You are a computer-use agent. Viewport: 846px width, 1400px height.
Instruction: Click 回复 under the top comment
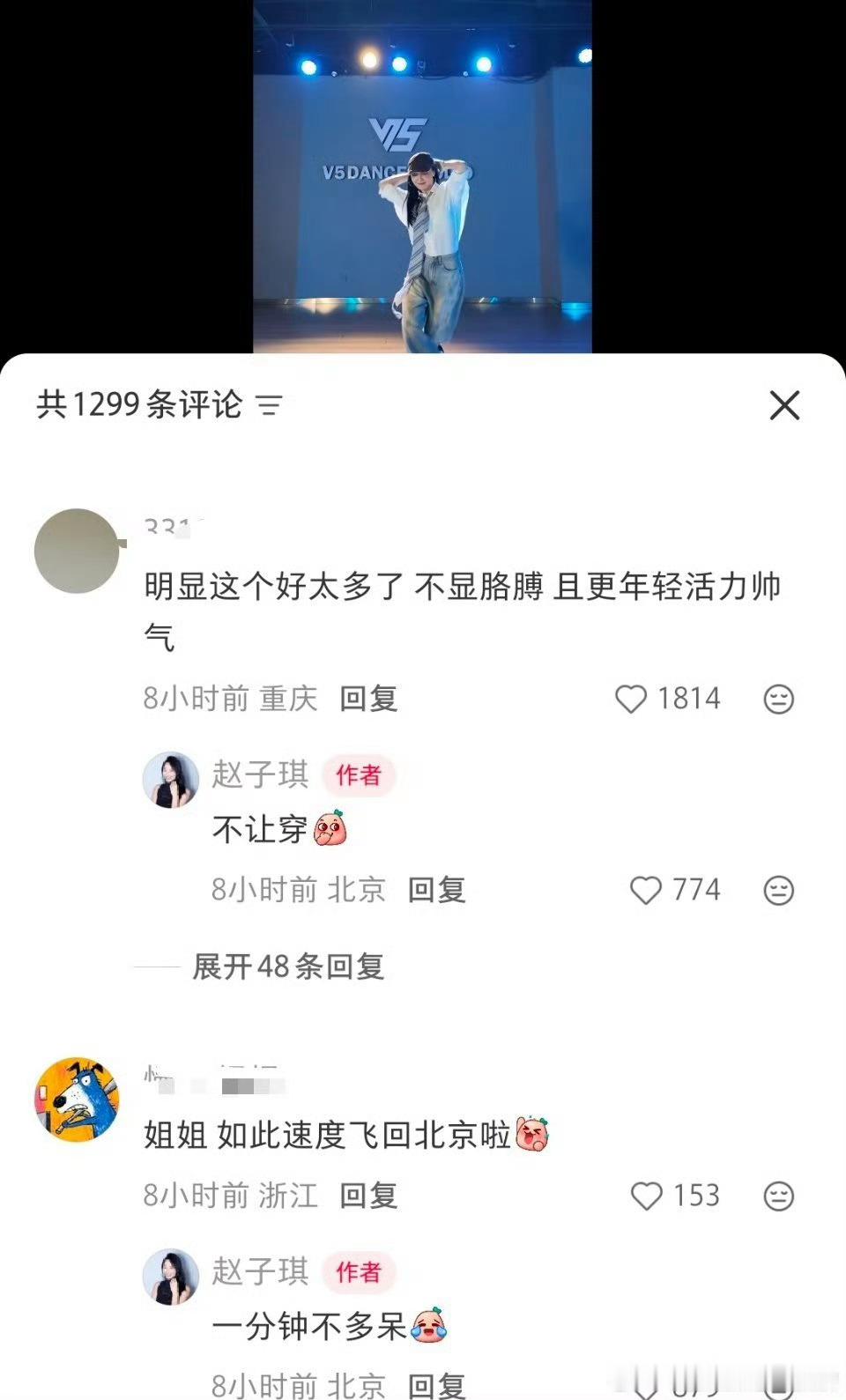367,699
